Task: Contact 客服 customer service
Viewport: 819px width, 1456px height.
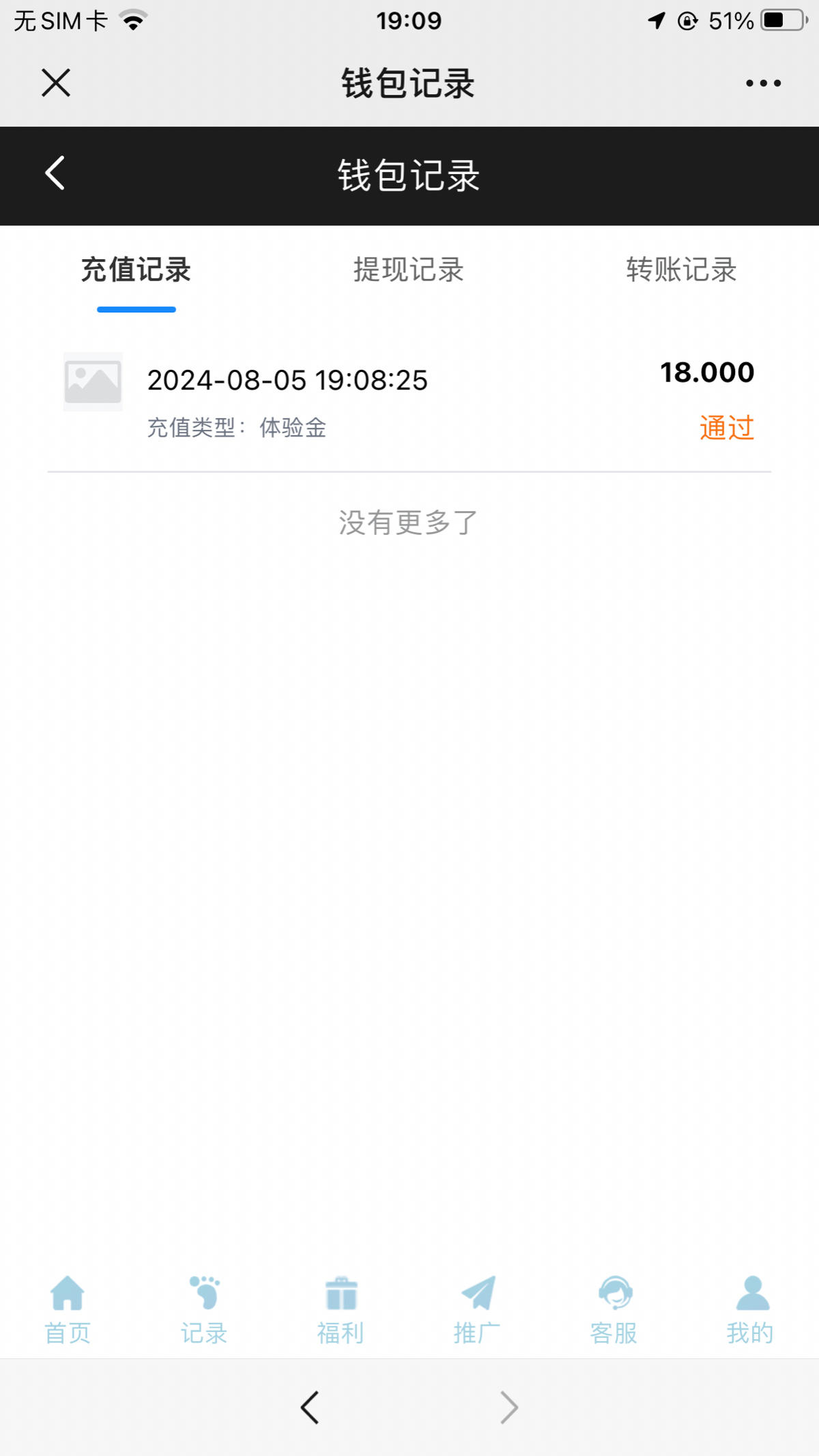Action: point(614,1310)
